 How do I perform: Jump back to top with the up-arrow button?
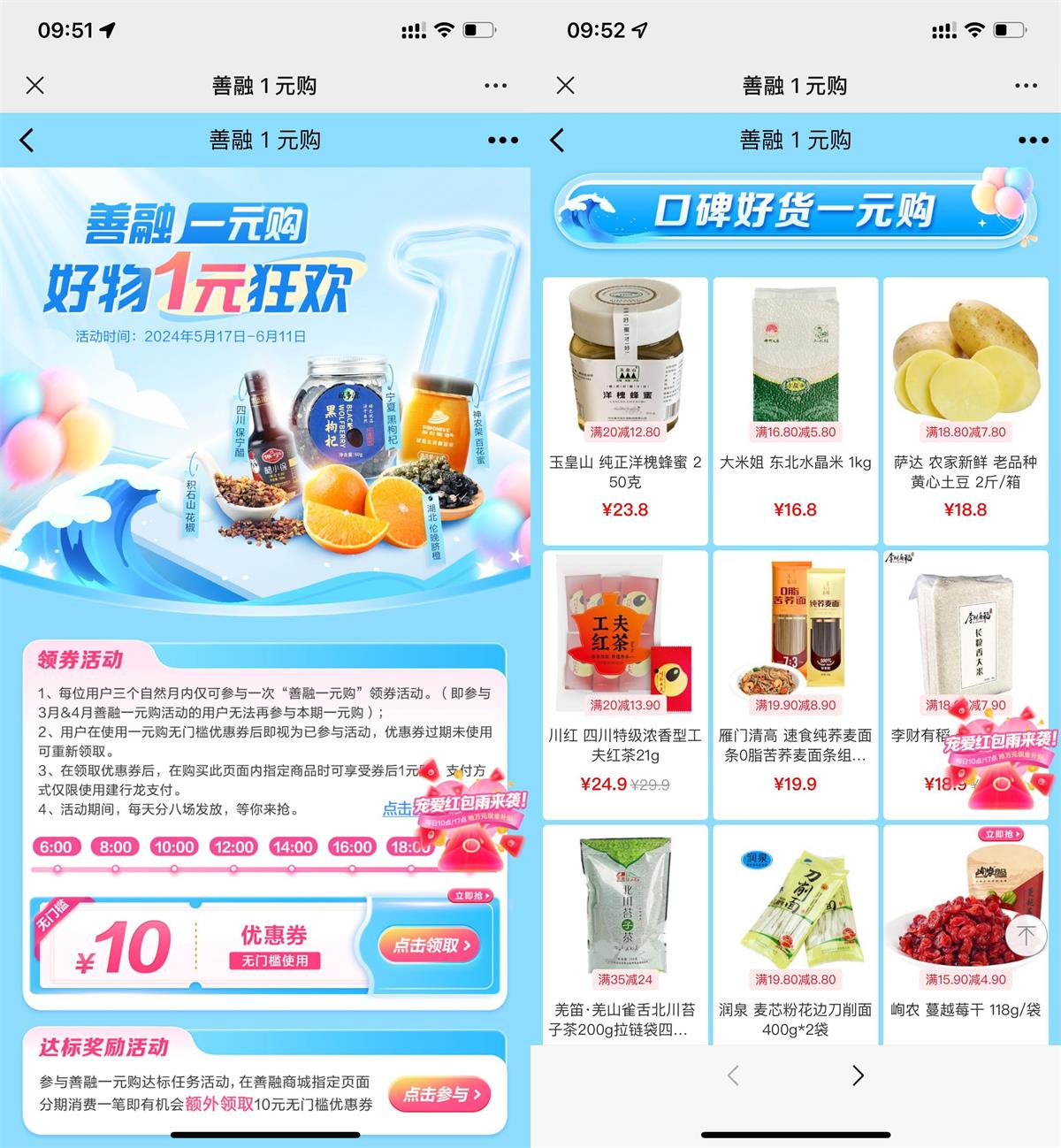pyautogui.click(x=1026, y=936)
